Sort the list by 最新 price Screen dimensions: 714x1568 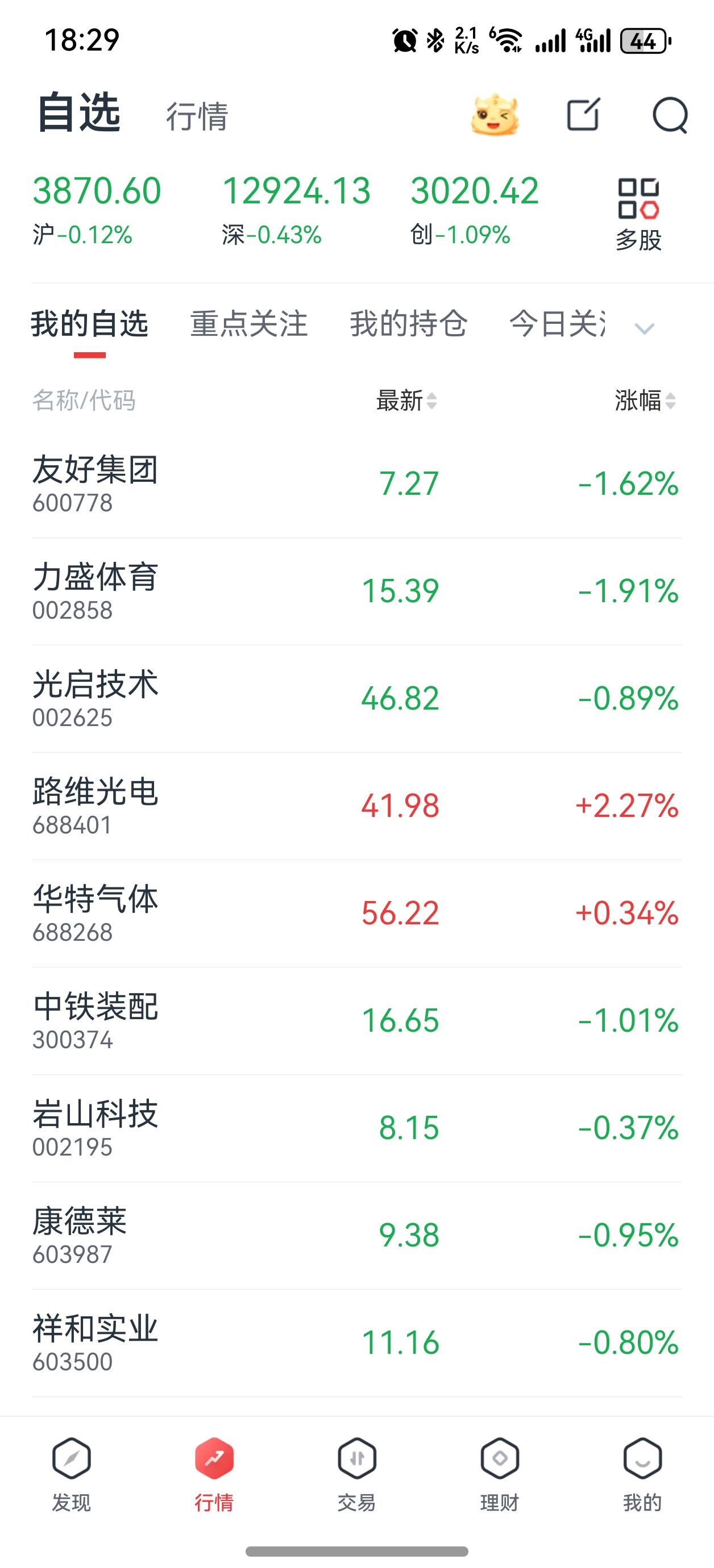pyautogui.click(x=406, y=401)
